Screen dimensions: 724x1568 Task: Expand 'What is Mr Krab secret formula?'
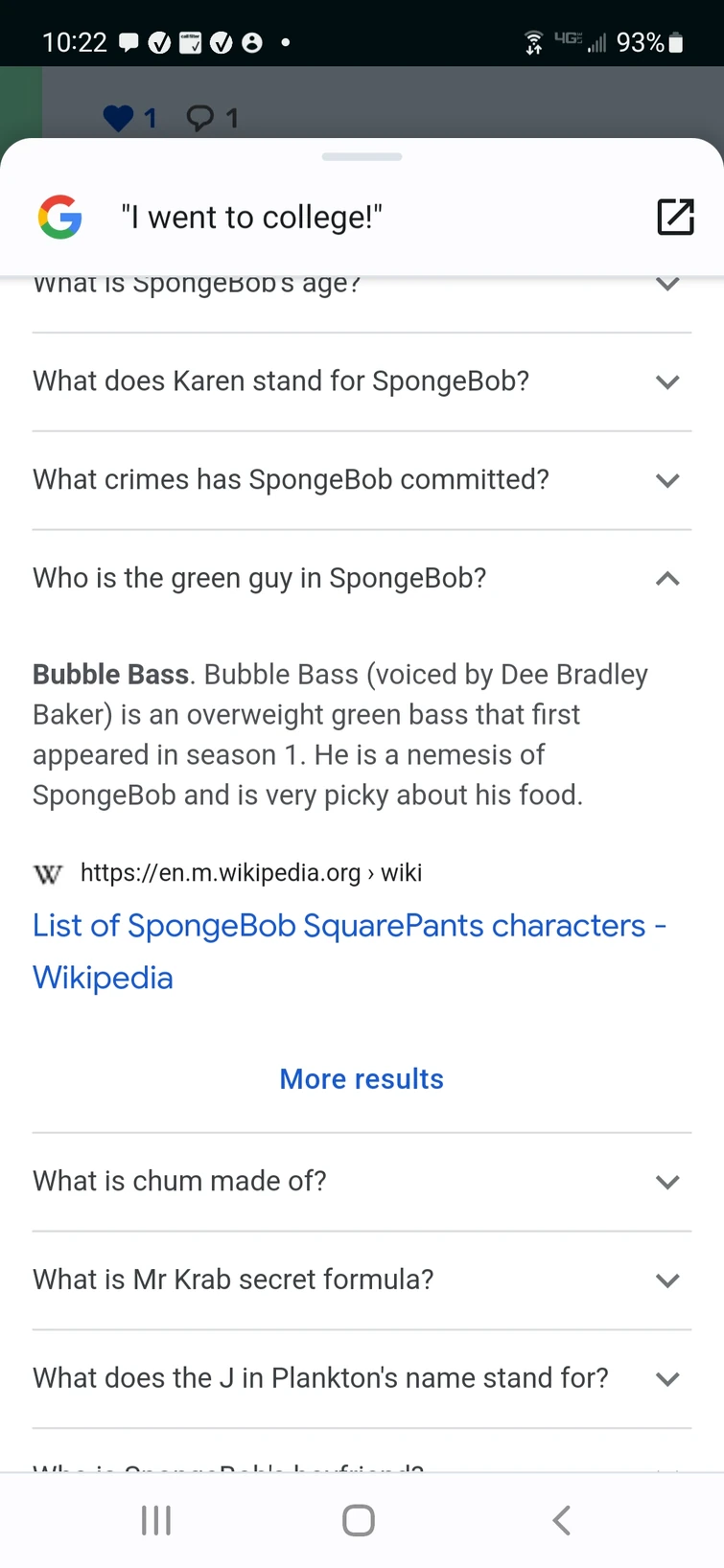tap(362, 1280)
